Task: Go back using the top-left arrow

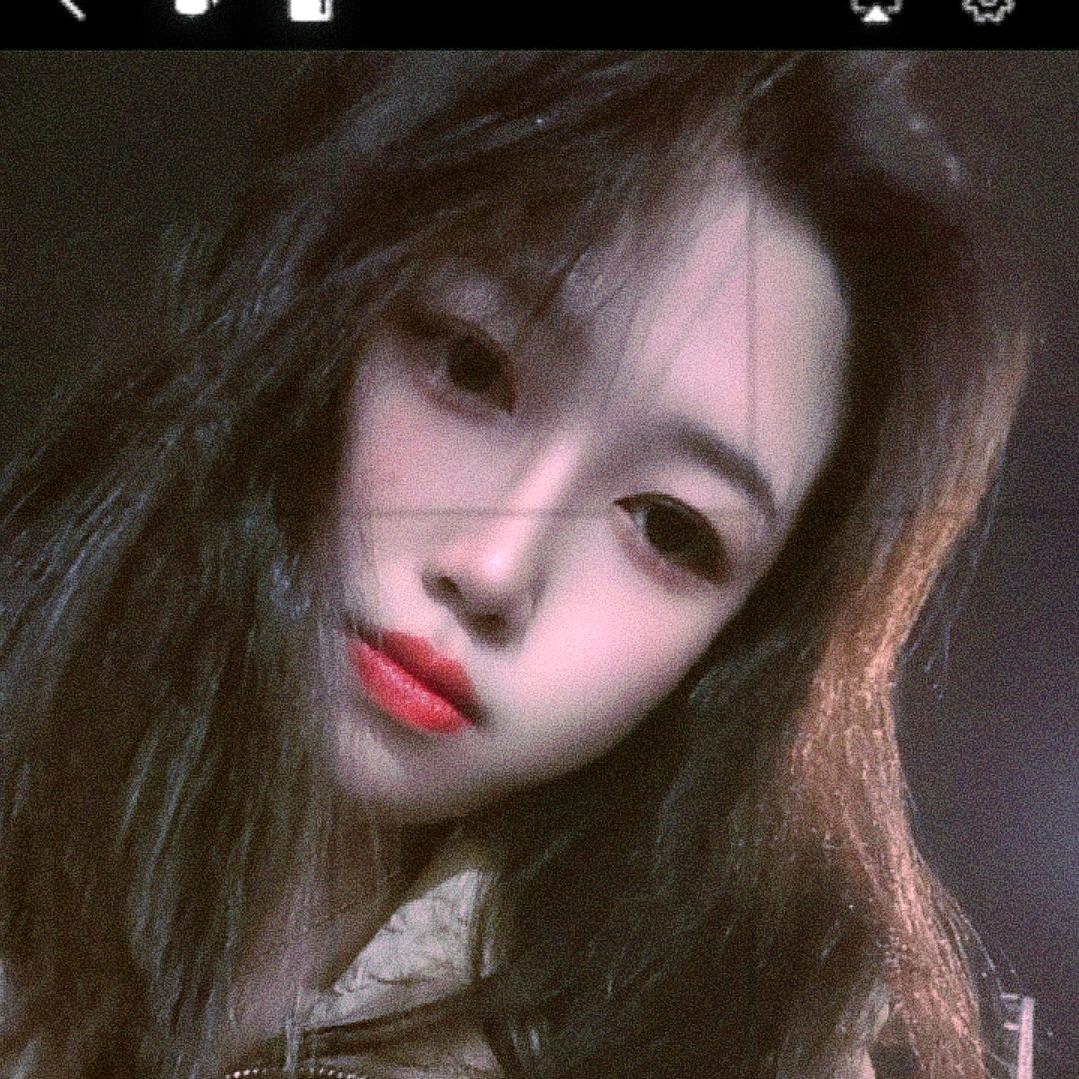Action: (70, 8)
